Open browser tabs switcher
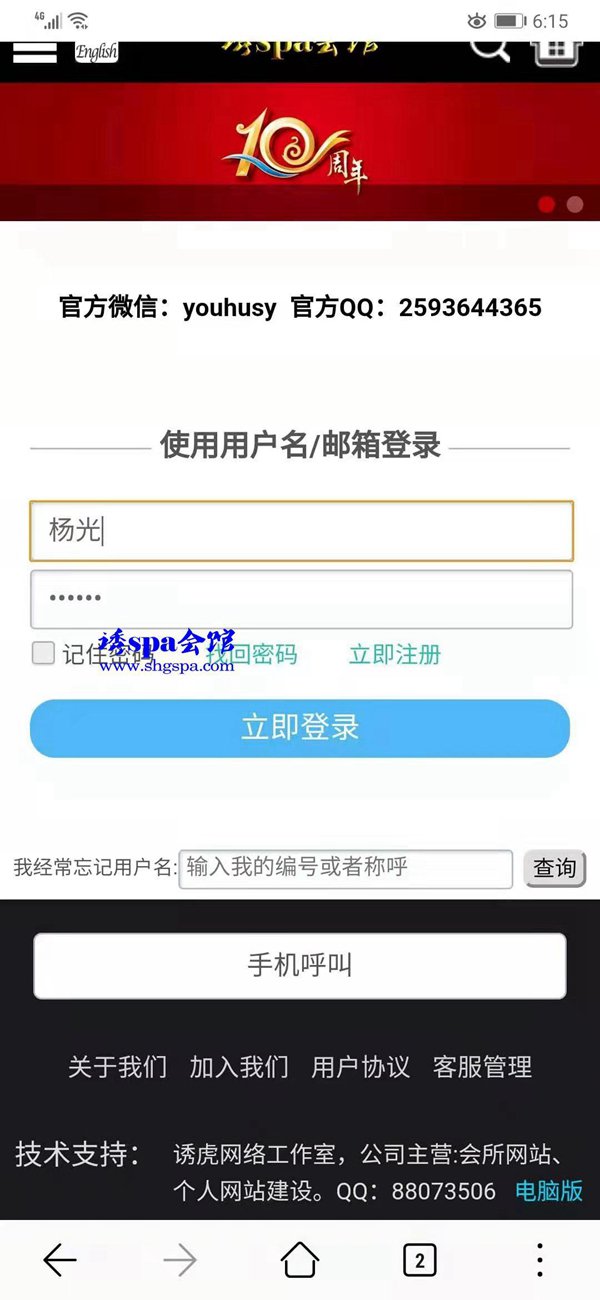The width and height of the screenshot is (600, 1300). [420, 1261]
